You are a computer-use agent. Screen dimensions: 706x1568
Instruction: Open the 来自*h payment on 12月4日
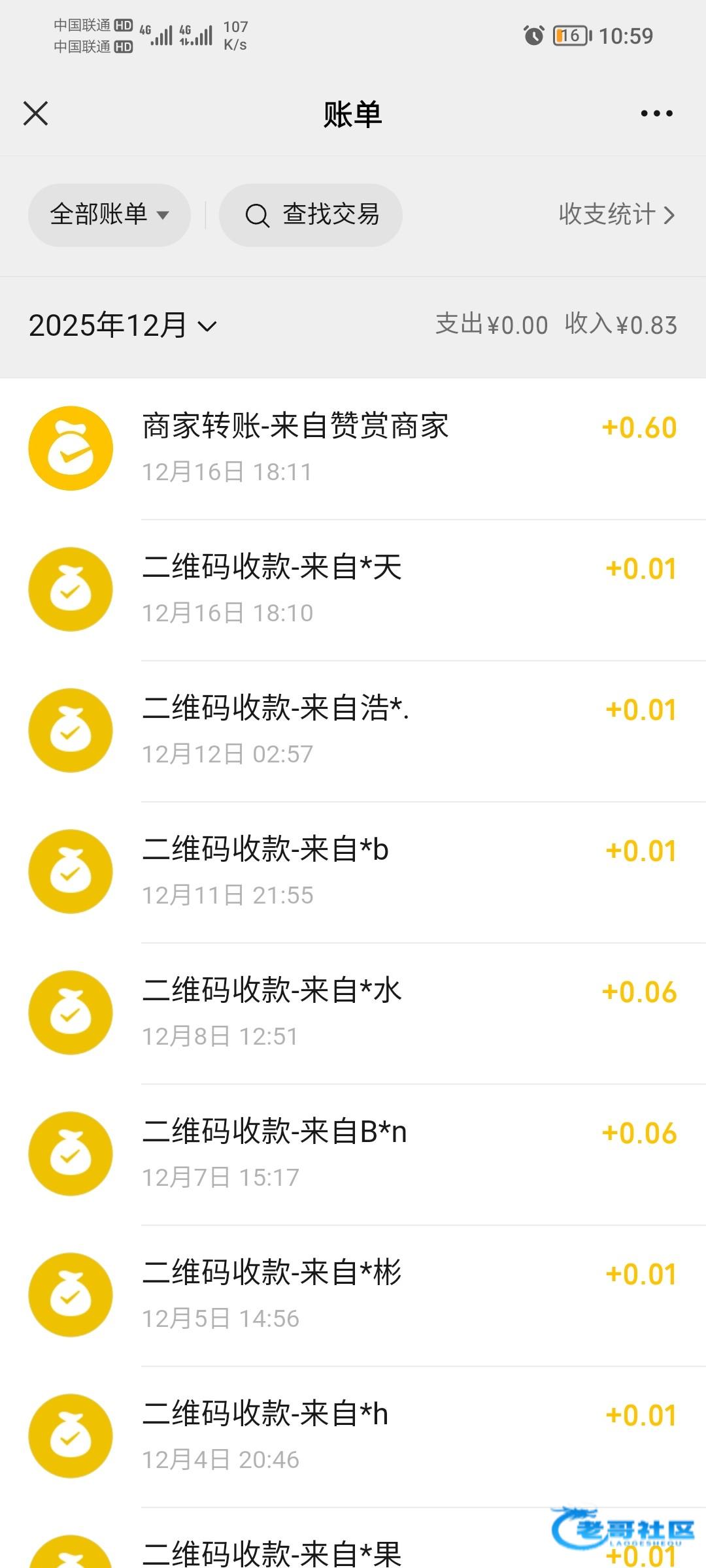(353, 1436)
